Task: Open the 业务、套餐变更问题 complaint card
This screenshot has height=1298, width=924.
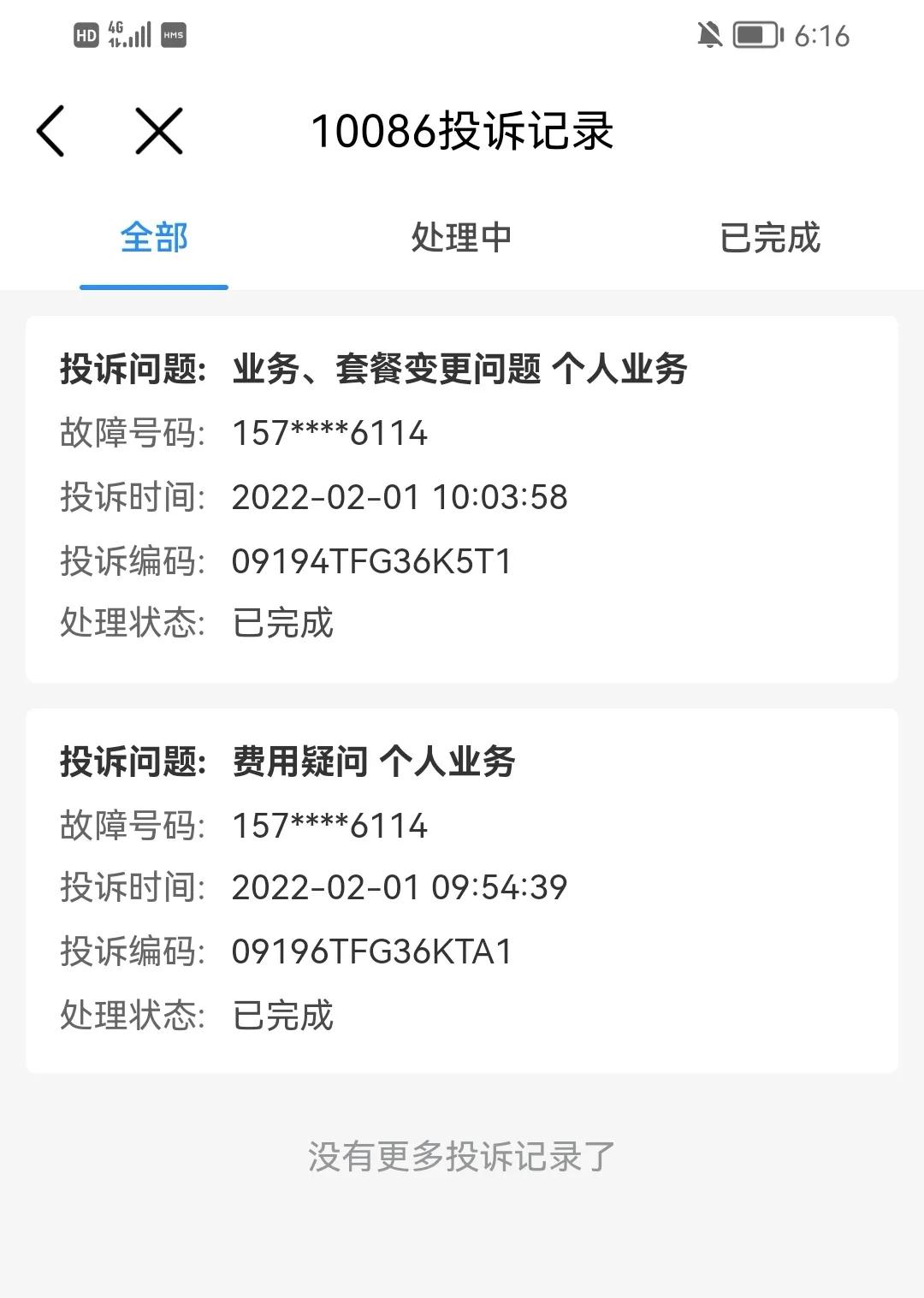Action: (x=462, y=496)
